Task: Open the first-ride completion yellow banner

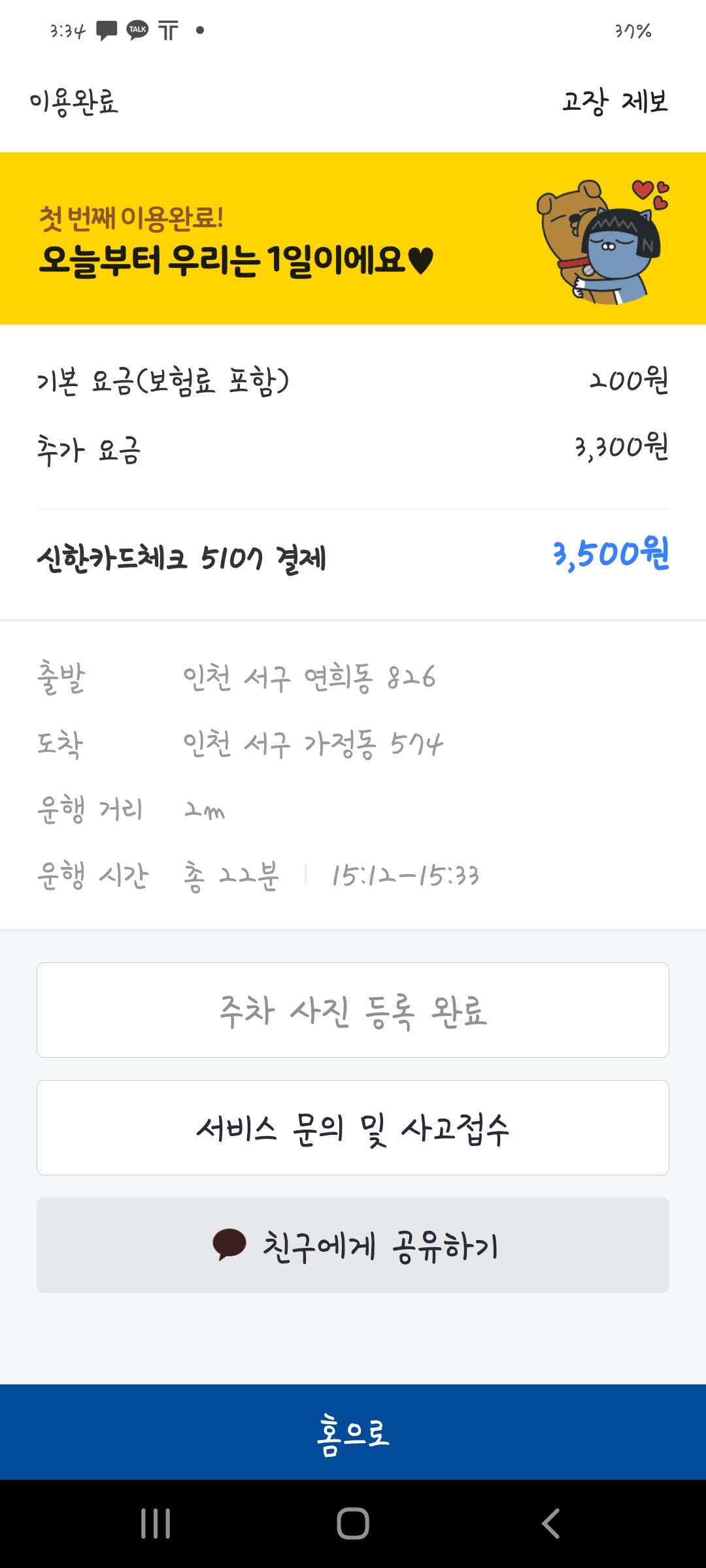Action: (x=353, y=238)
